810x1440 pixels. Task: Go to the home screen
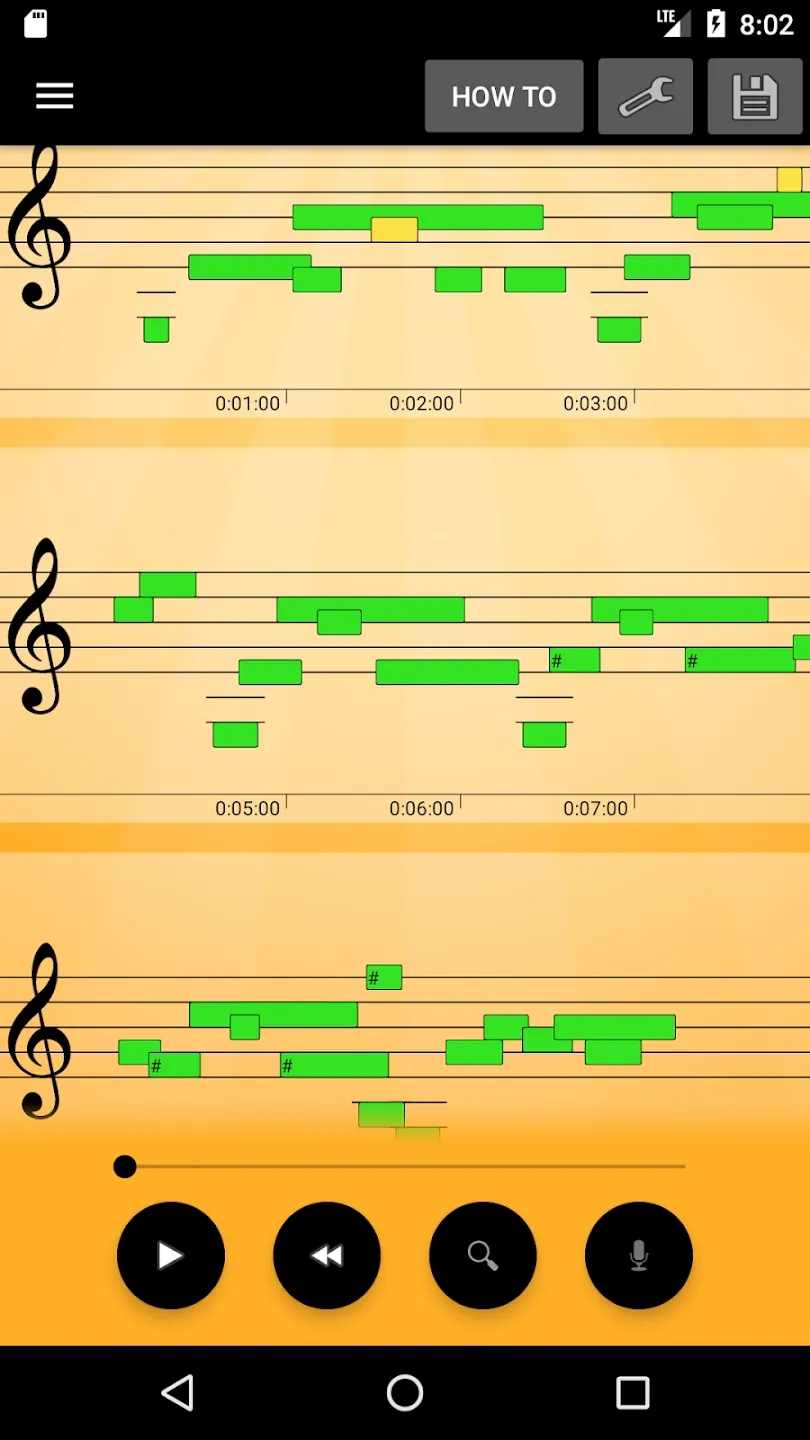405,1392
